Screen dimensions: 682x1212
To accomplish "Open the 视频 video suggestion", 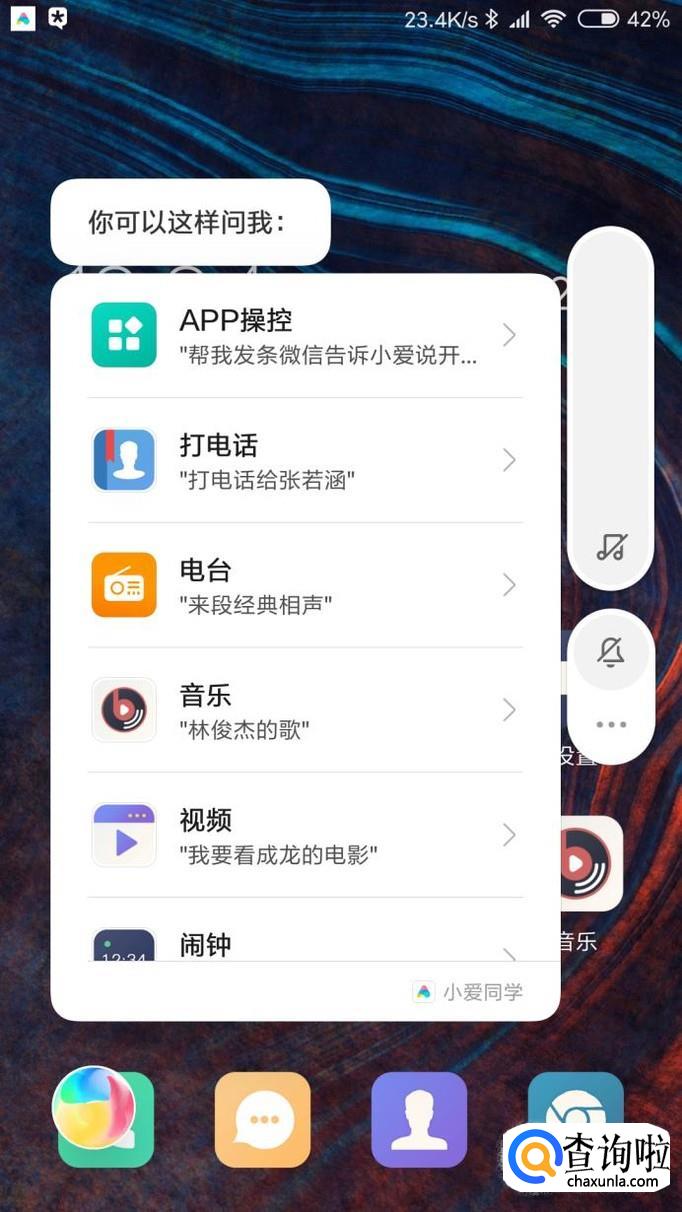I will [x=304, y=835].
